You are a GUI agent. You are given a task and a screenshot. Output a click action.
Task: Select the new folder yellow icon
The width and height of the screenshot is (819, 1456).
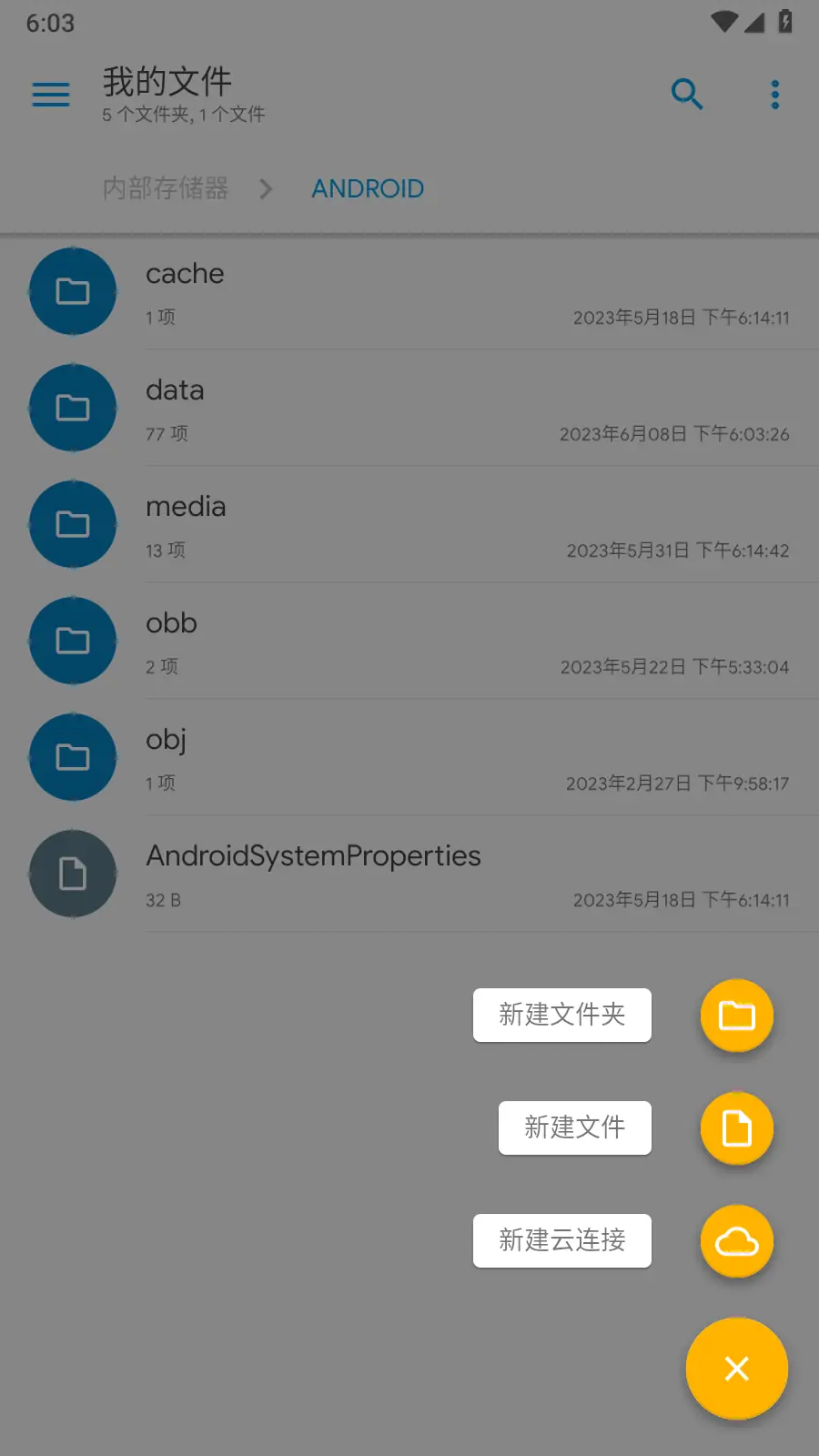(x=736, y=1015)
